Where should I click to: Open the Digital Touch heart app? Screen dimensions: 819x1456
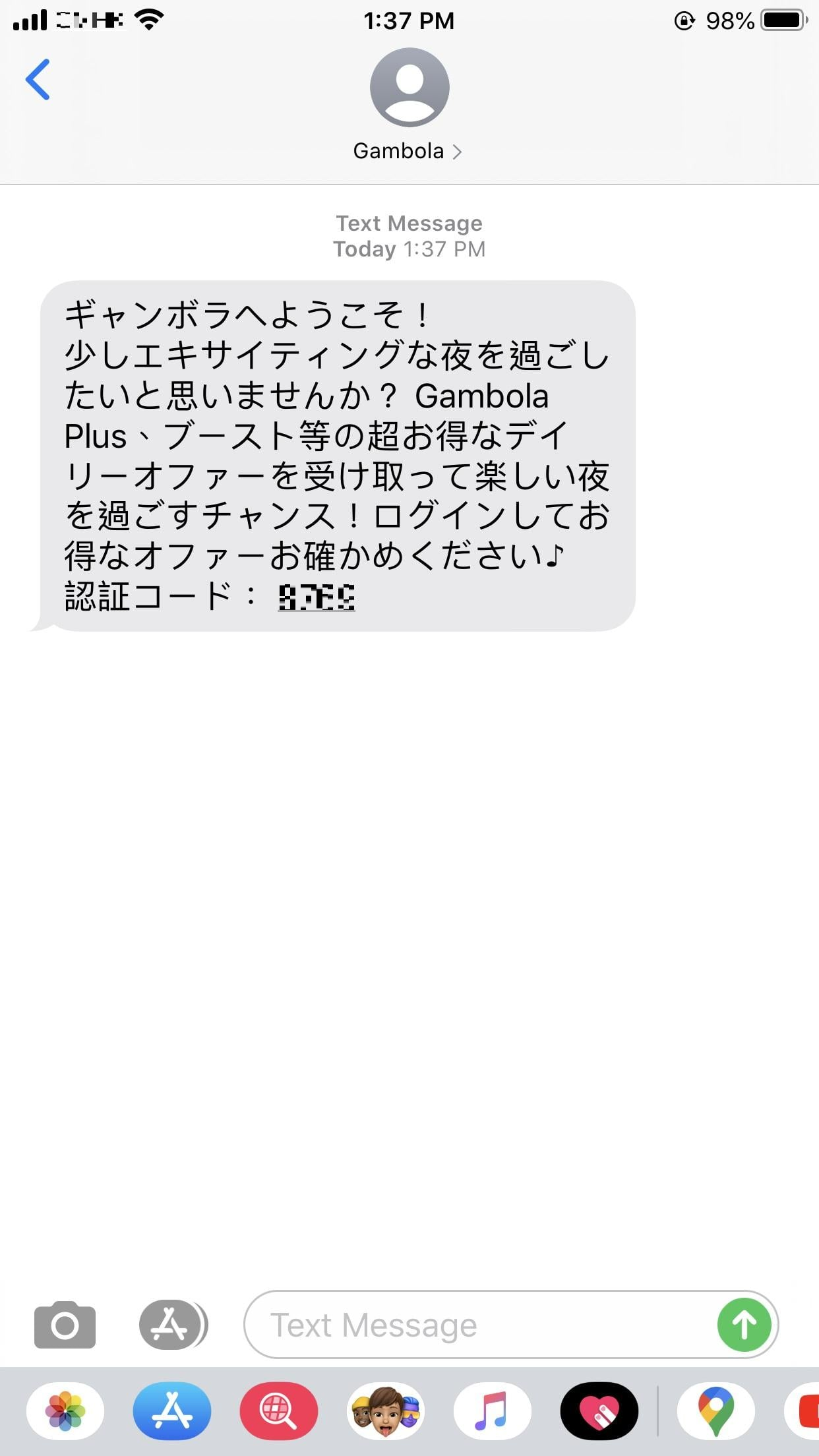[x=599, y=1410]
